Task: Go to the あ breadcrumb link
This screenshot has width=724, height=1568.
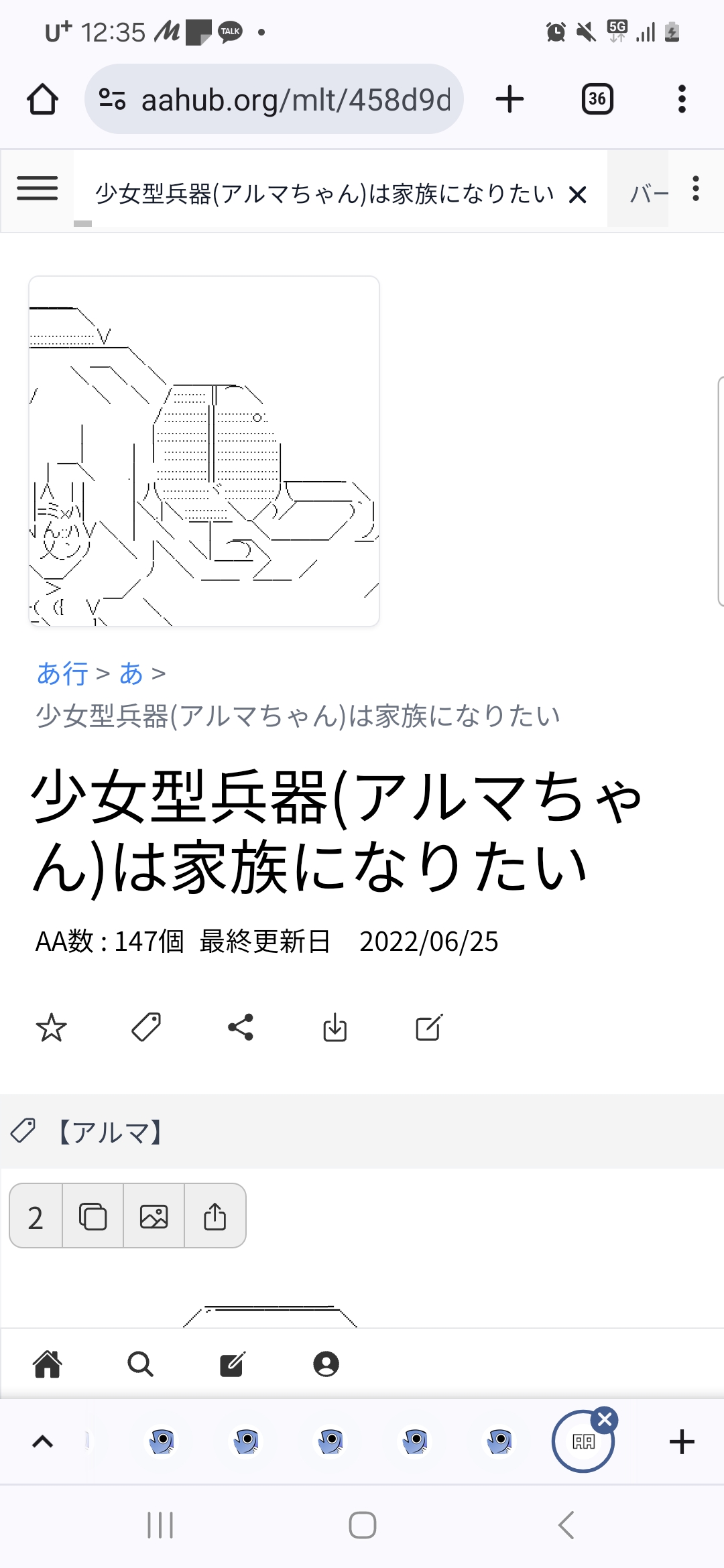Action: pyautogui.click(x=131, y=673)
